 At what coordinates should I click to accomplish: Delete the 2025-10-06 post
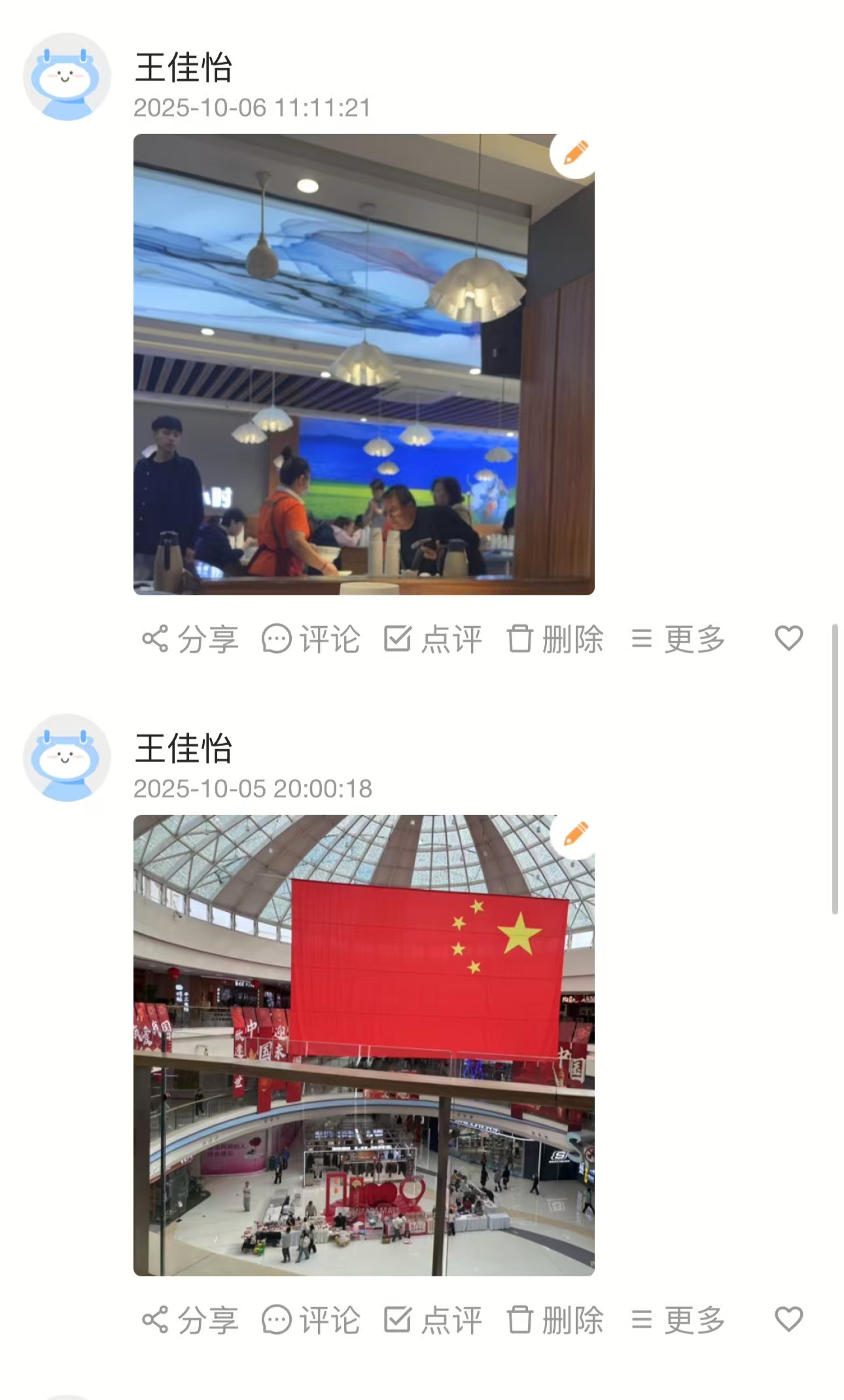coord(555,639)
